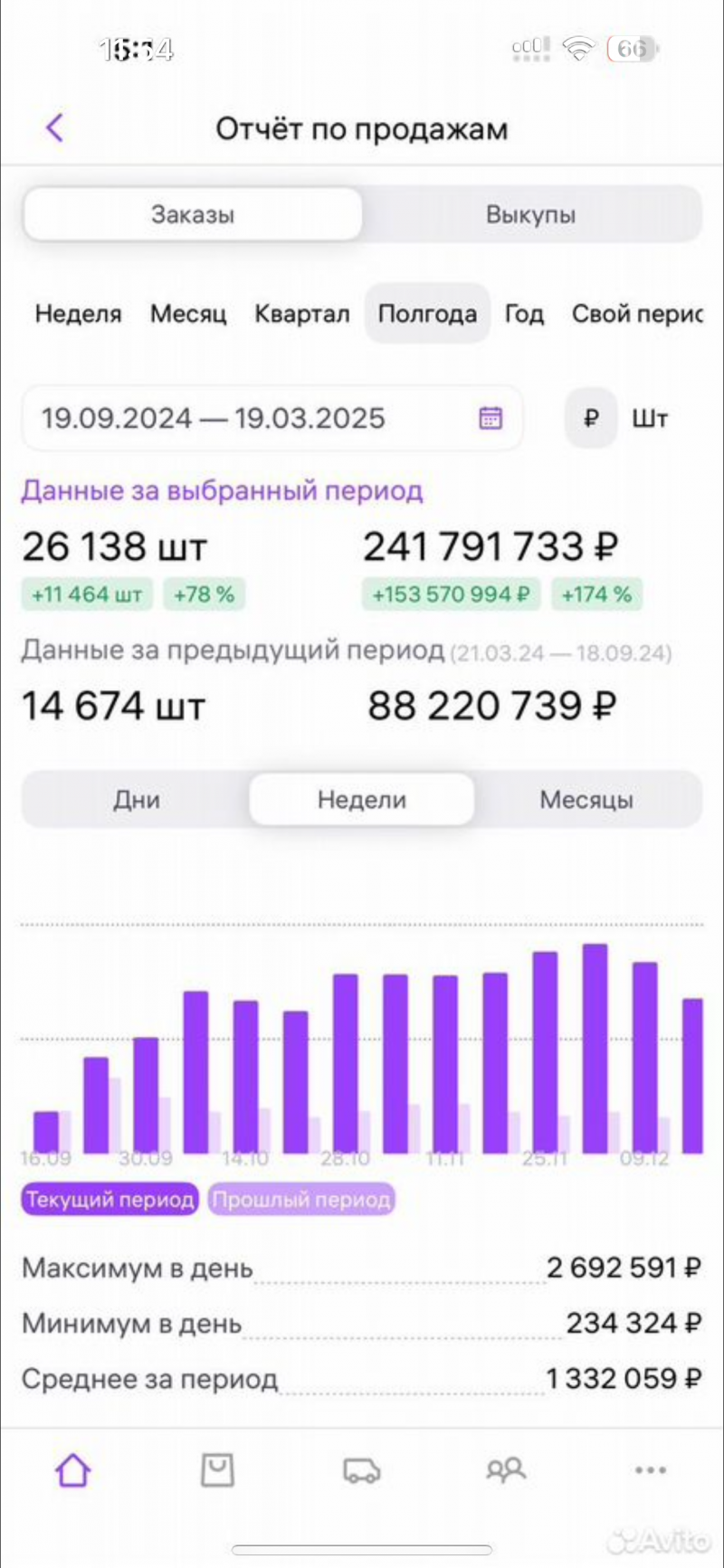Choose the Год period
Viewport: 724px width, 1568px height.
(524, 314)
